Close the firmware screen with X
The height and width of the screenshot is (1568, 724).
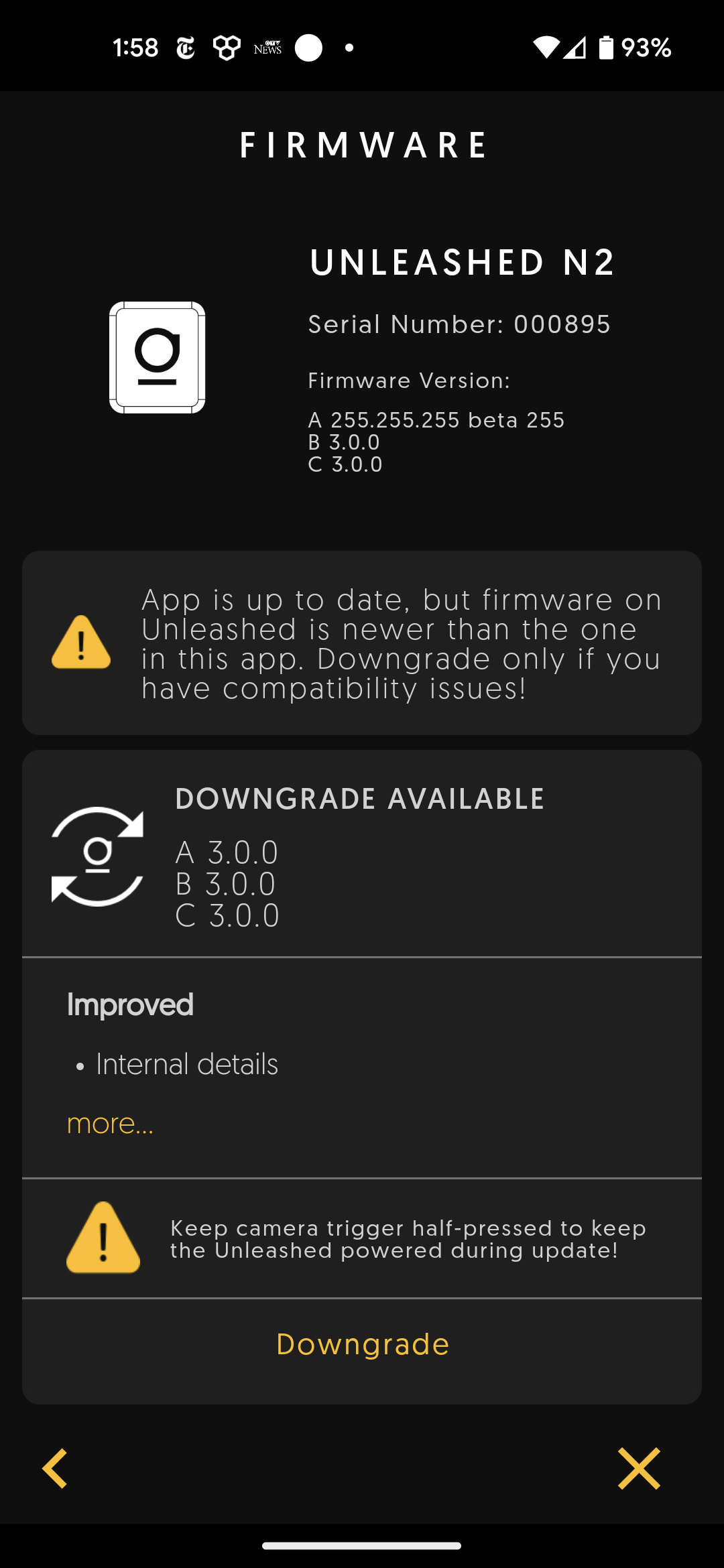pyautogui.click(x=638, y=1468)
